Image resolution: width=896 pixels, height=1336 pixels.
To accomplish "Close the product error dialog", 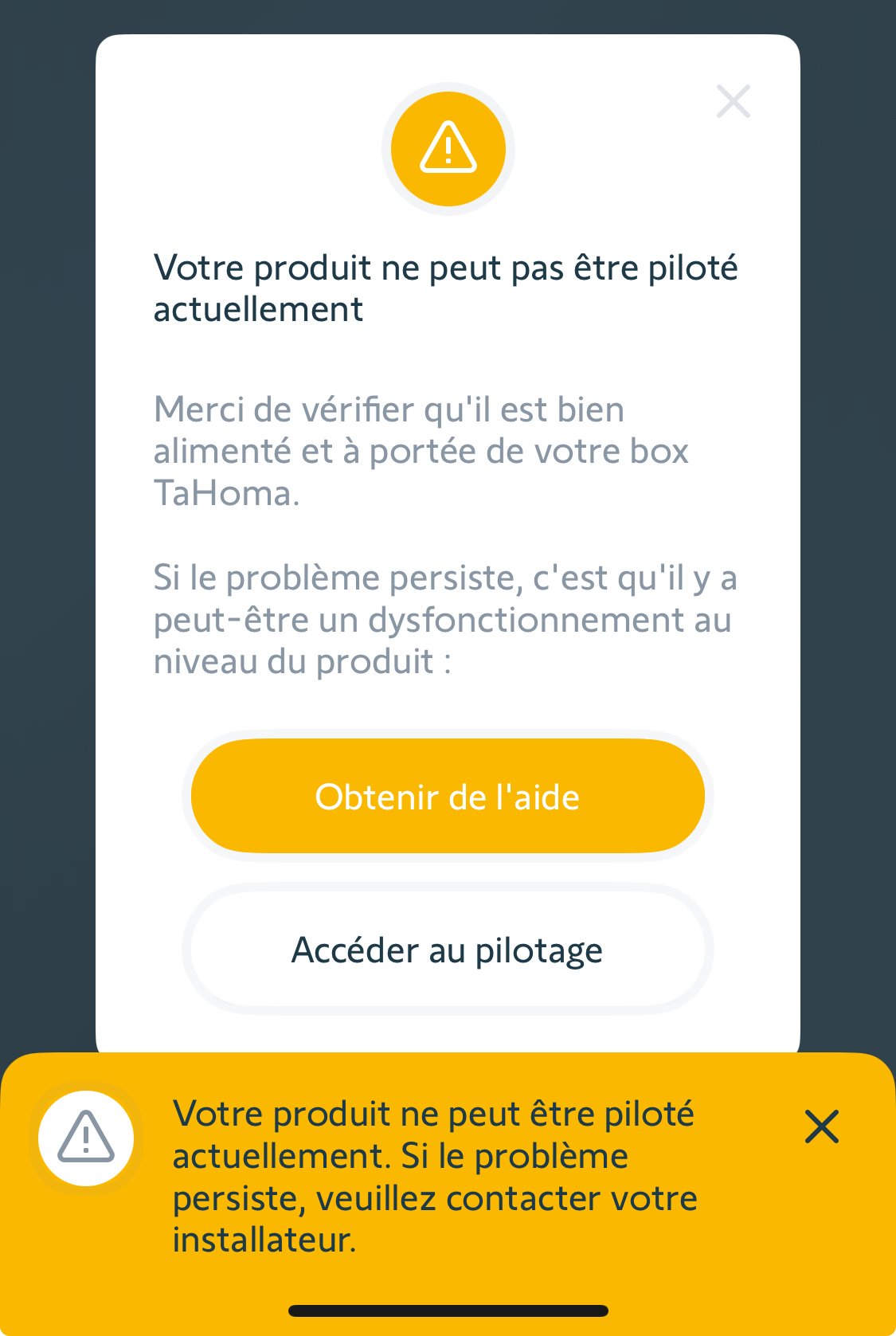I will [733, 101].
